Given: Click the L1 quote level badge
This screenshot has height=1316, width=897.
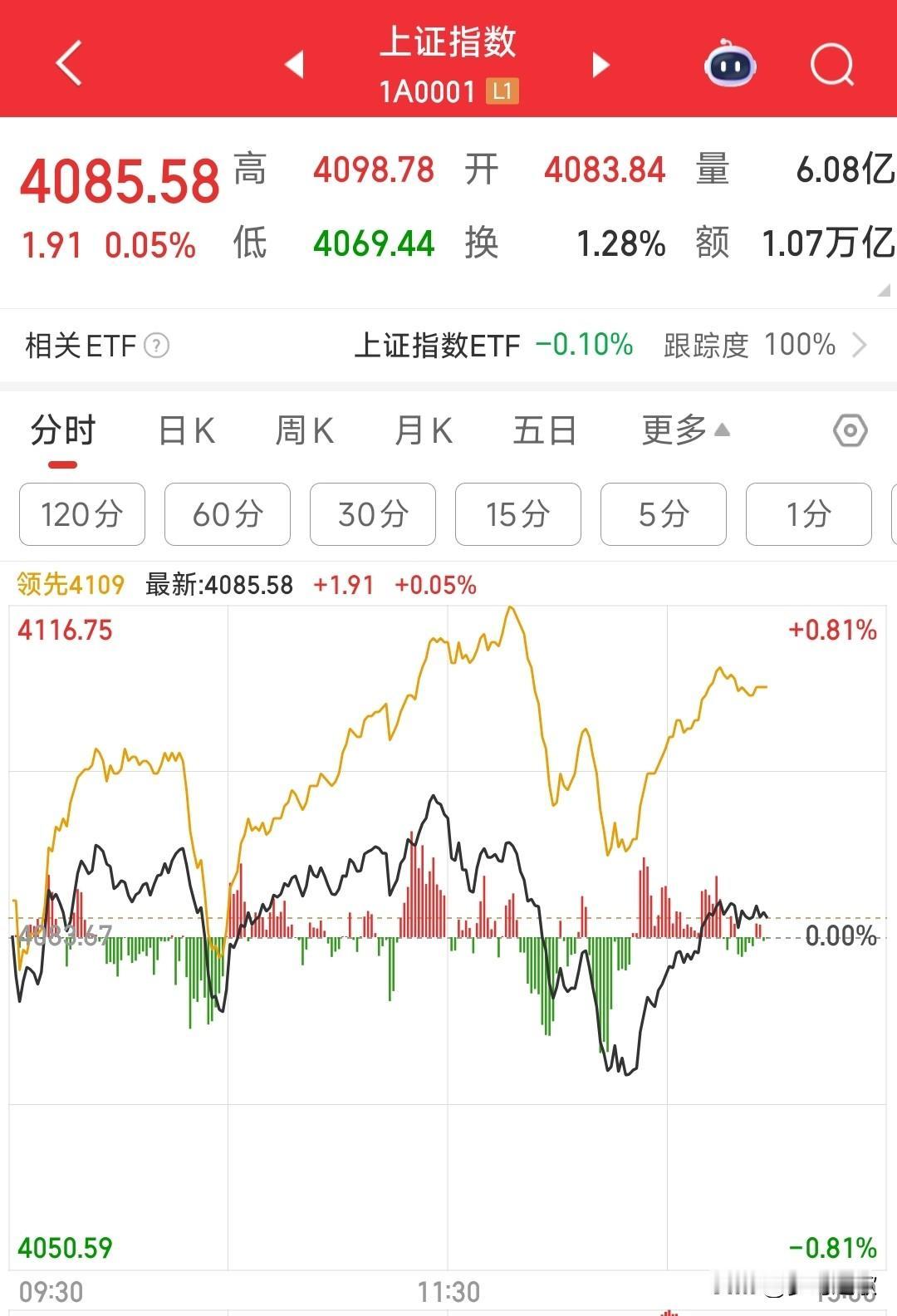Looking at the screenshot, I should pyautogui.click(x=502, y=91).
